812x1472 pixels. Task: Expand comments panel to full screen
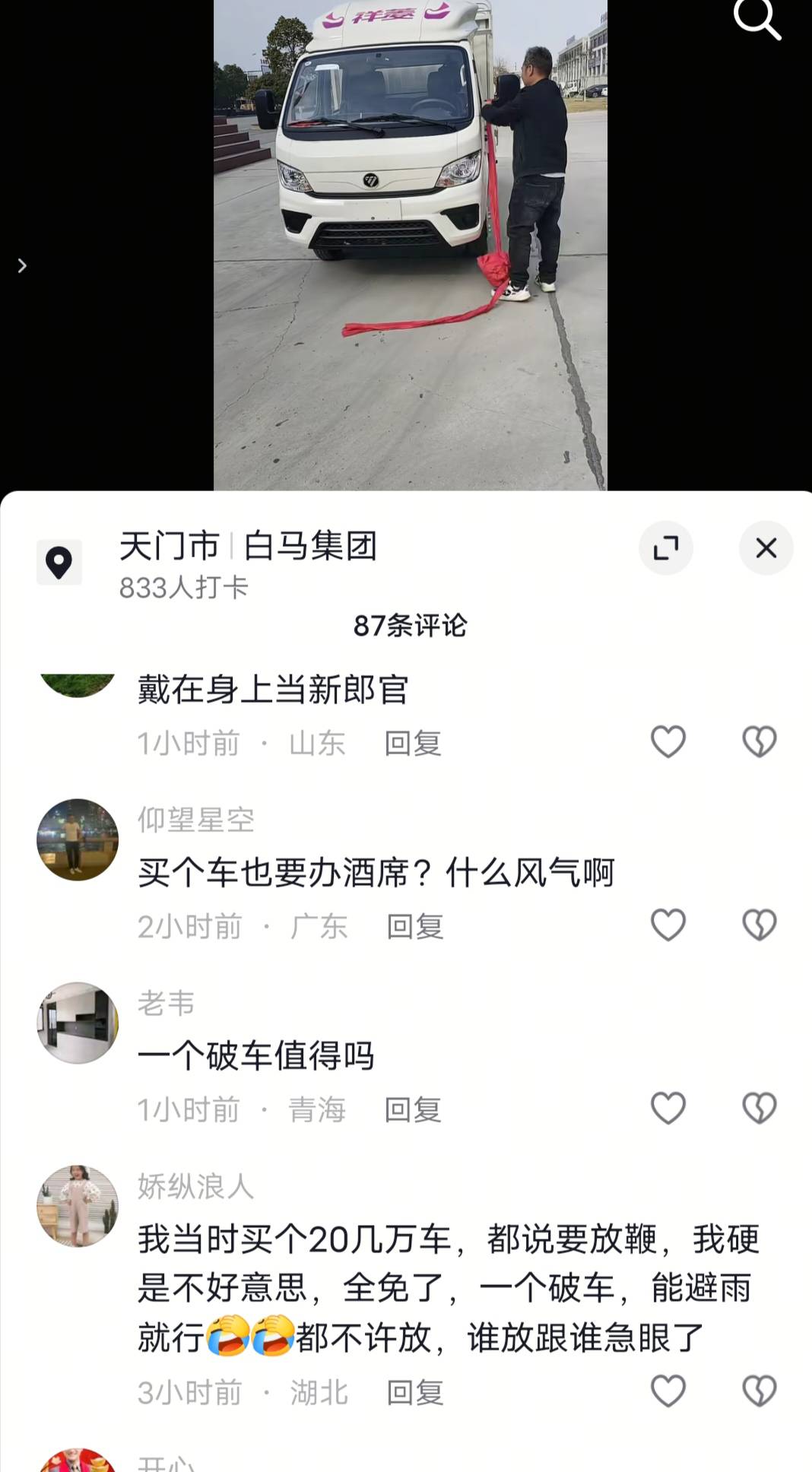pos(666,547)
